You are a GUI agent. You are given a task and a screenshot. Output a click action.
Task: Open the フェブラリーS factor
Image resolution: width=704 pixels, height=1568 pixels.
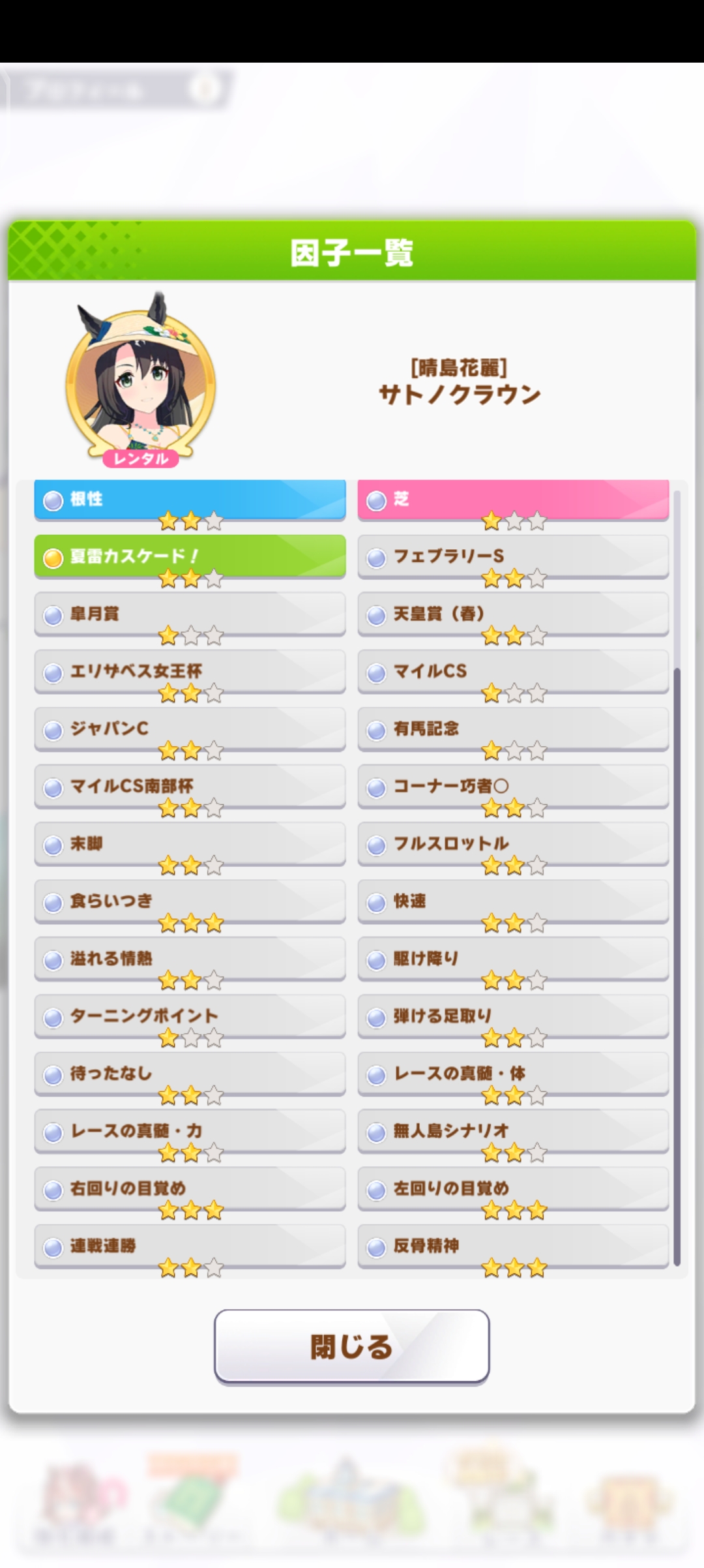(x=513, y=556)
